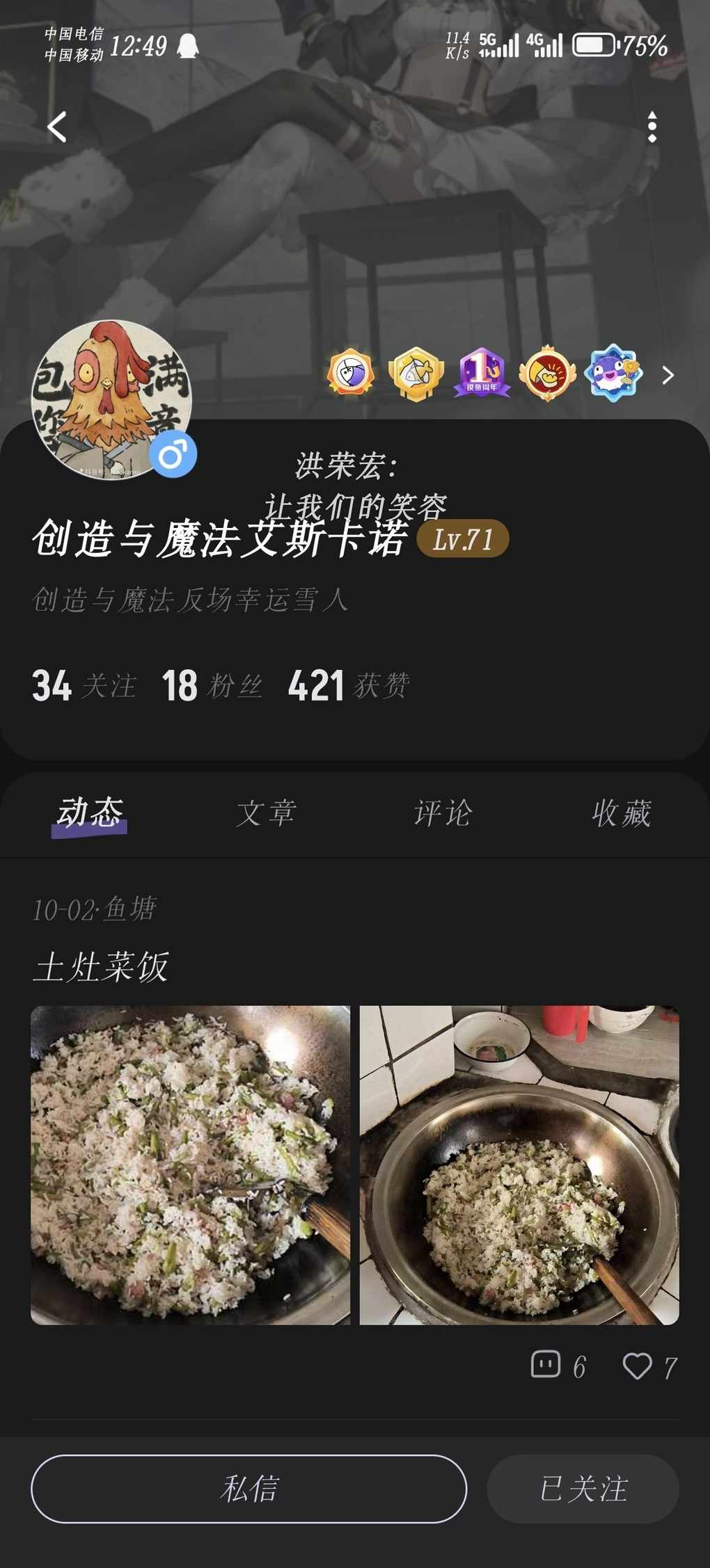710x1568 pixels.
Task: Open the 18 粉丝 followers list
Action: [212, 686]
